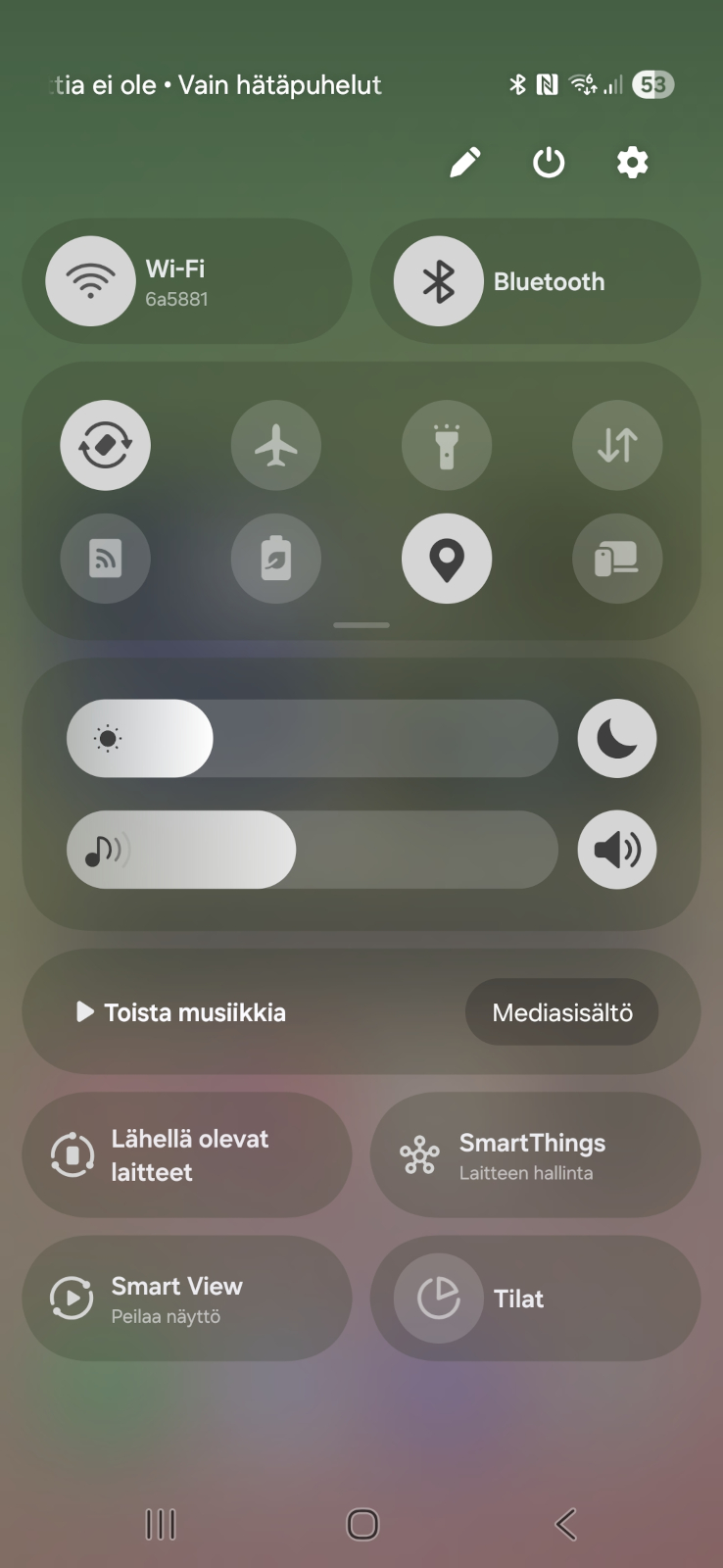Turn on the flashlight
Image resolution: width=723 pixels, height=1568 pixels.
click(447, 445)
